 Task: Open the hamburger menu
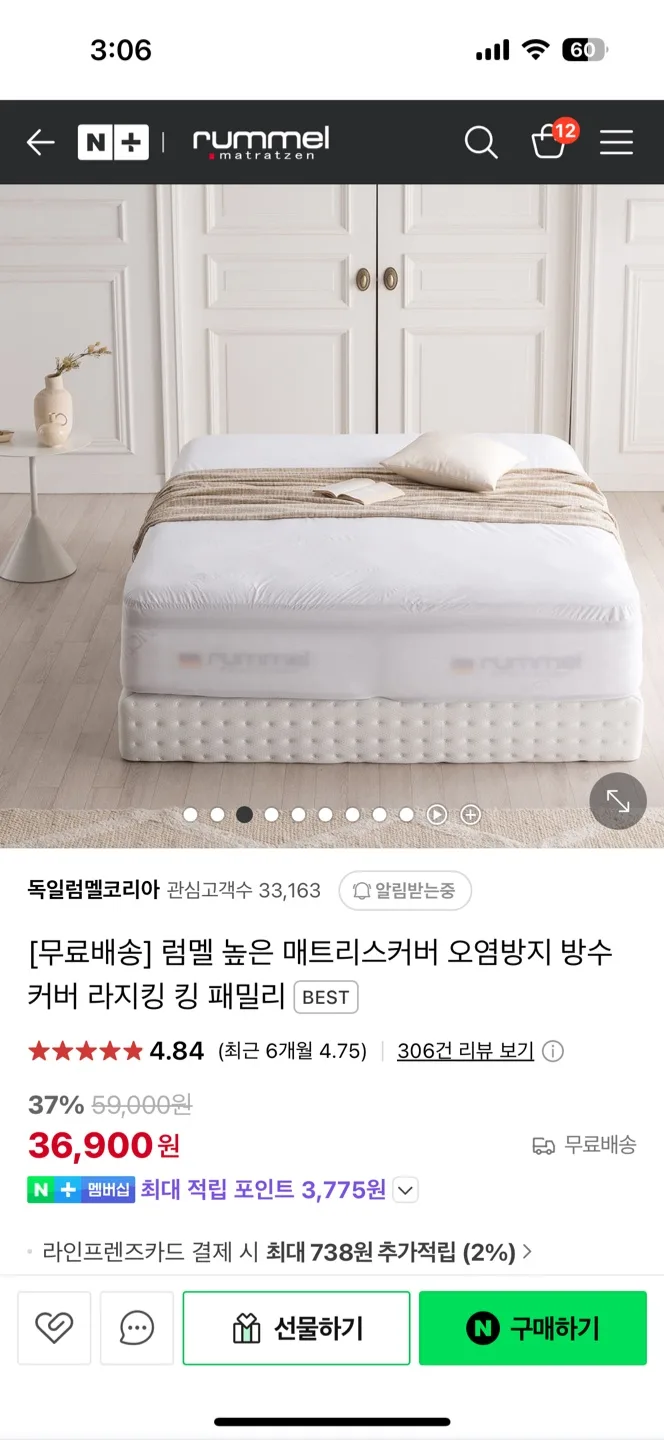click(x=616, y=143)
